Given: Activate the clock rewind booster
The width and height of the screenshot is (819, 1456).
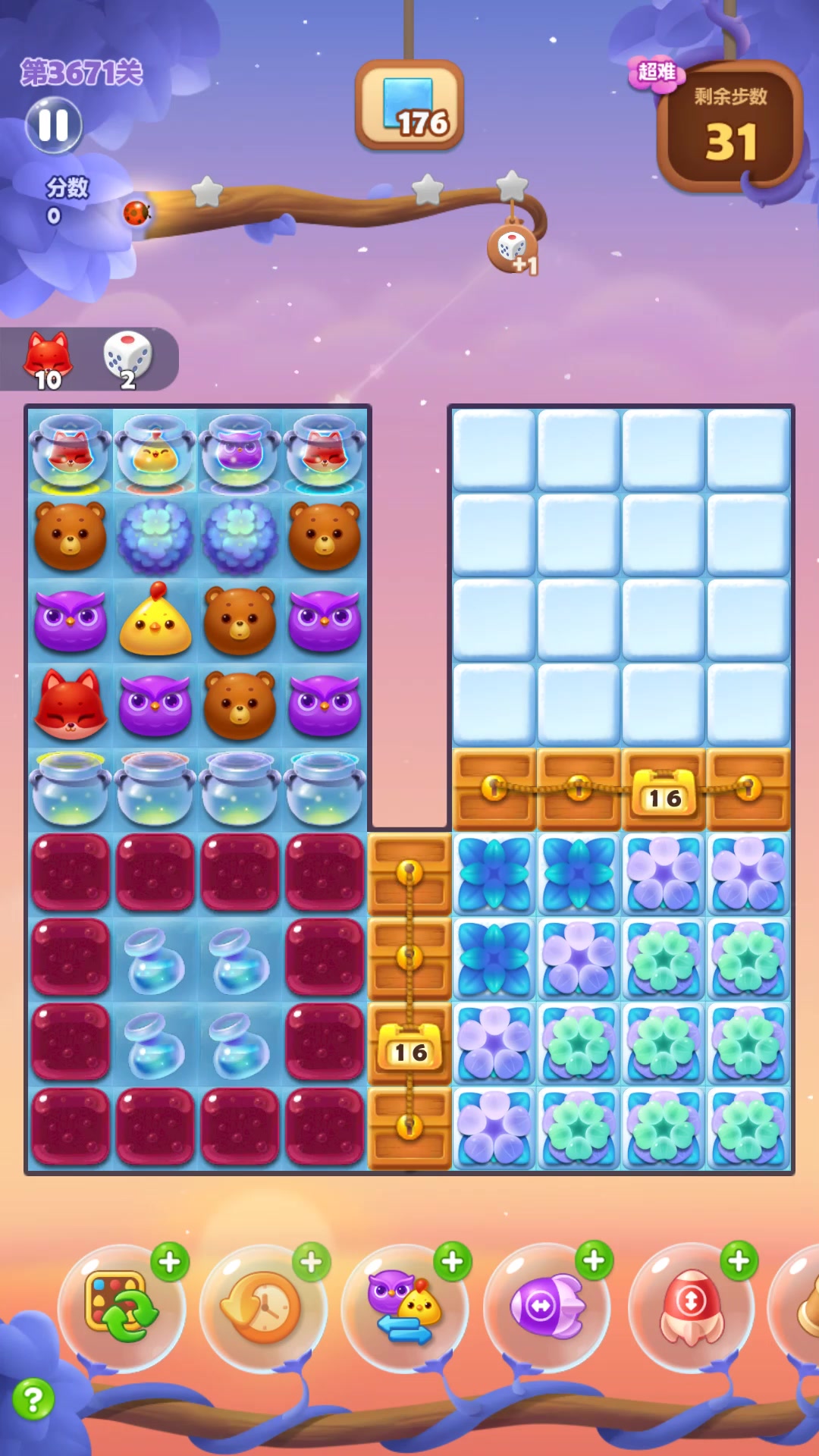Looking at the screenshot, I should tap(263, 1307).
